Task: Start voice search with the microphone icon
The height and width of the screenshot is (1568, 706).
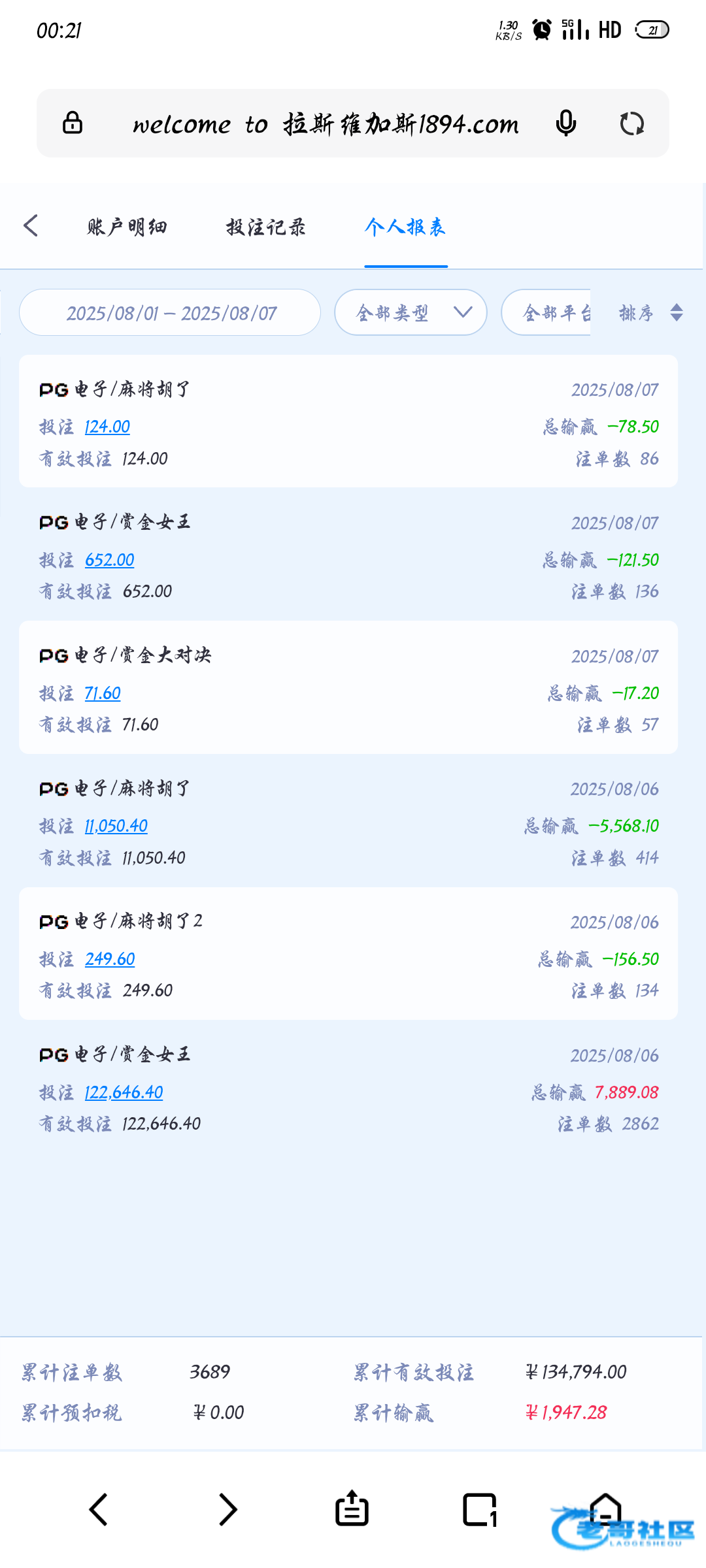Action: tap(566, 123)
